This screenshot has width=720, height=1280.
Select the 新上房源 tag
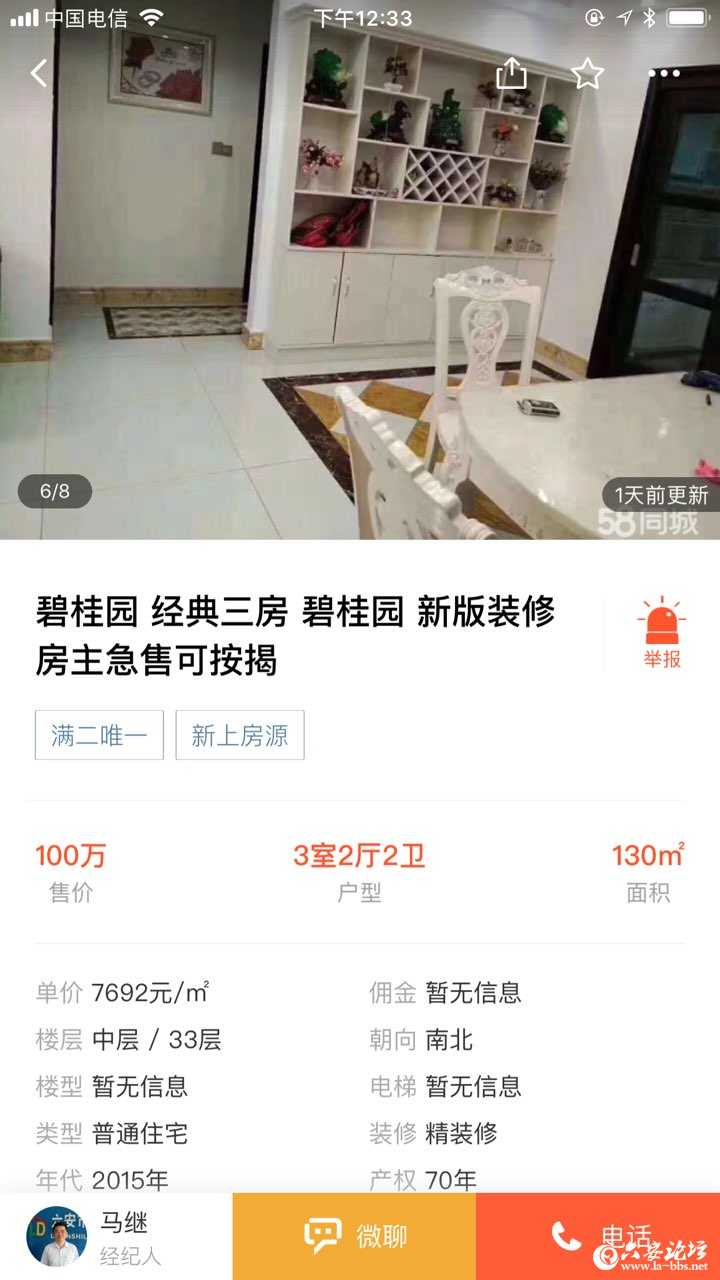coord(240,736)
